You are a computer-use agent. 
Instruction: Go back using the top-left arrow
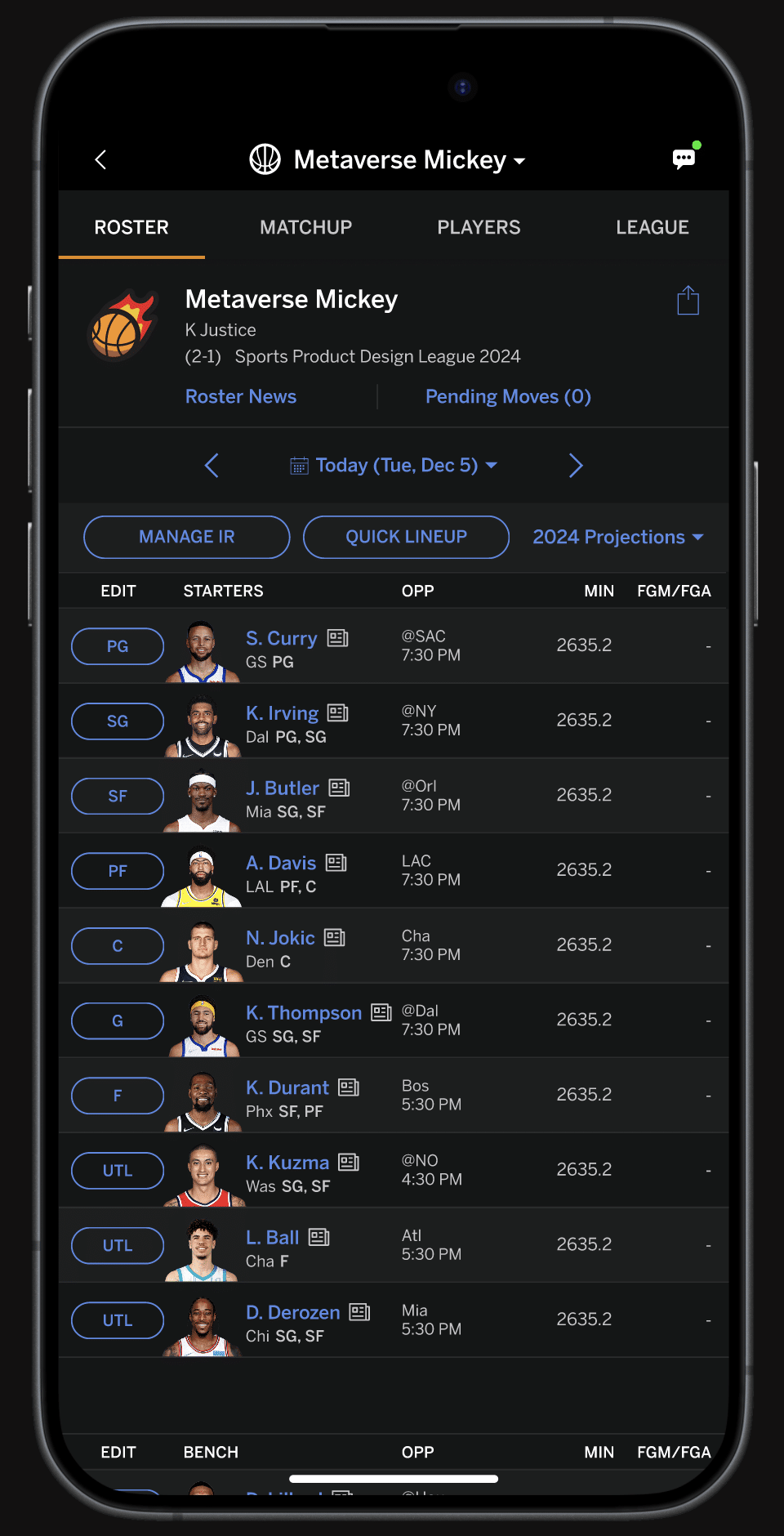[x=100, y=160]
